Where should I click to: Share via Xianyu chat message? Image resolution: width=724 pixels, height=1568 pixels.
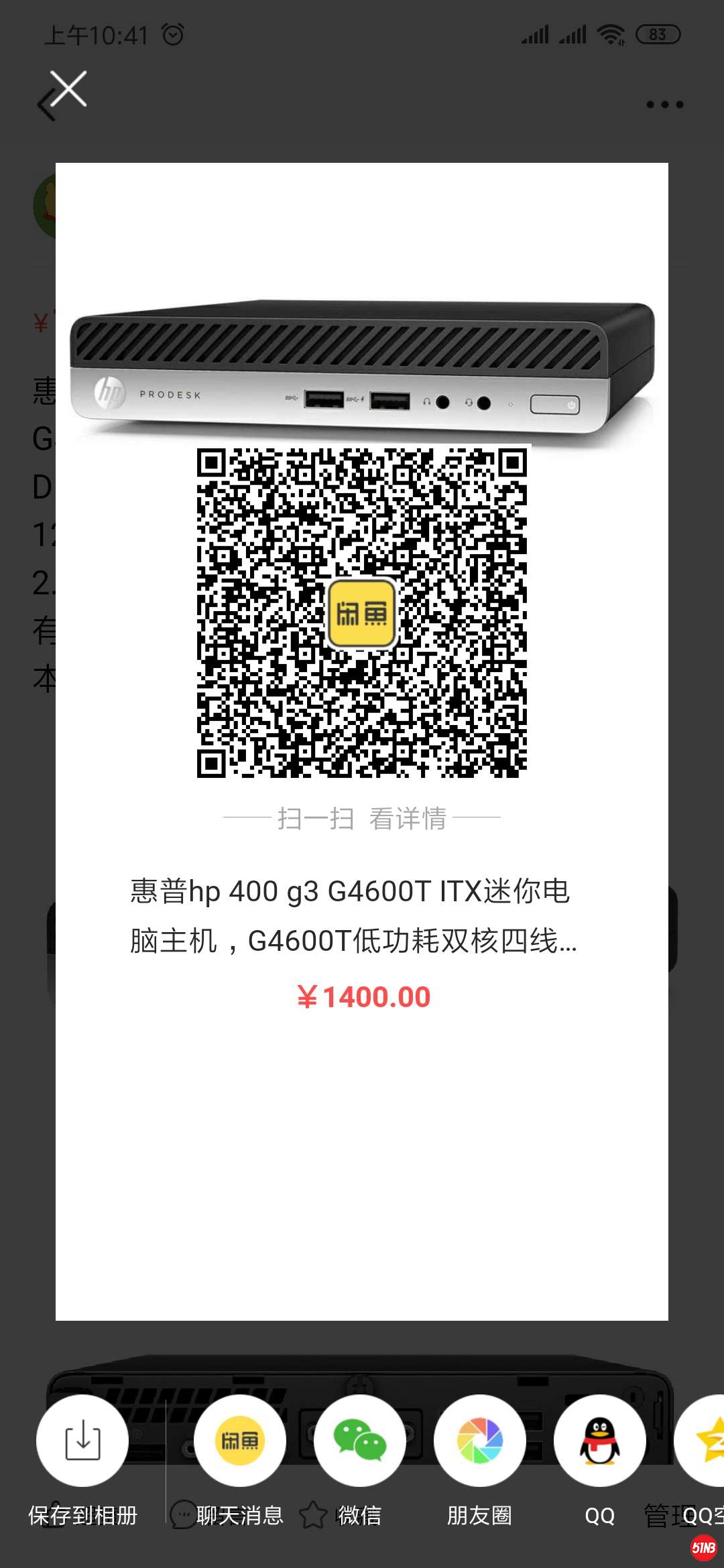coord(240,1441)
